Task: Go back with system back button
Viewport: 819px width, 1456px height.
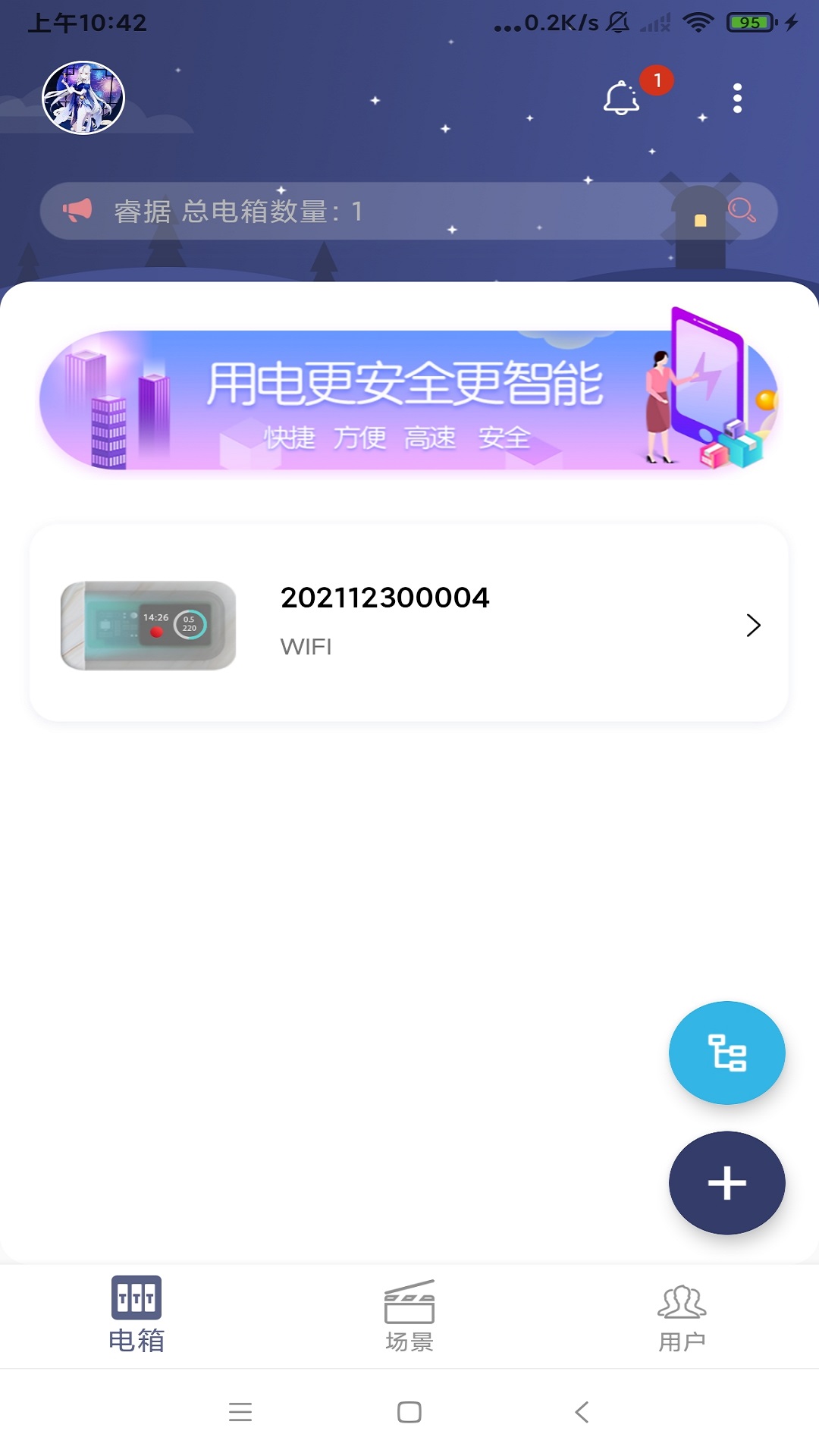Action: coord(582,1412)
